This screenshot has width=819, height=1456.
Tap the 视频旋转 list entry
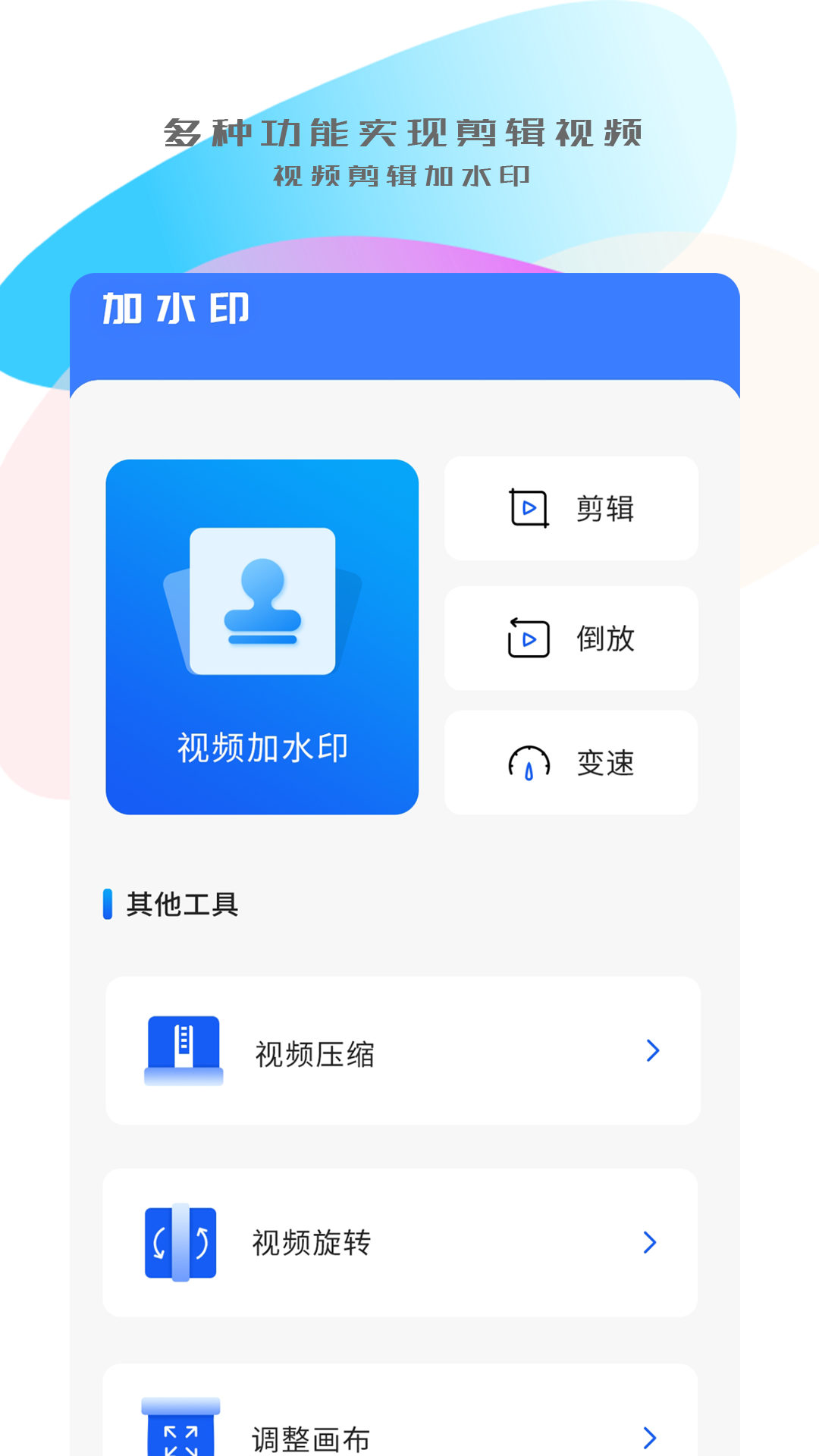tap(402, 1242)
